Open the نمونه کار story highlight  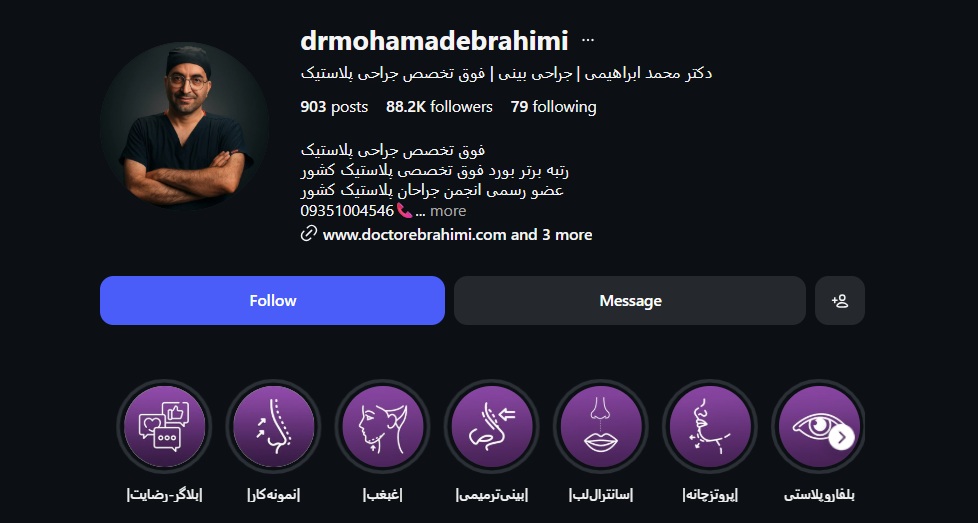pyautogui.click(x=274, y=427)
